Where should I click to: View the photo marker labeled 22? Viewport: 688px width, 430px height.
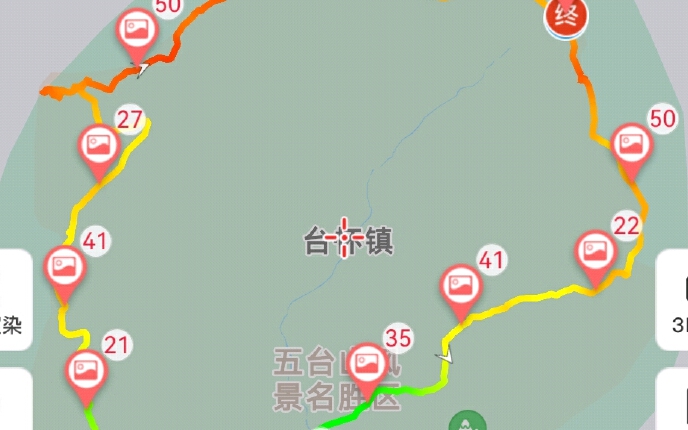pyautogui.click(x=595, y=251)
